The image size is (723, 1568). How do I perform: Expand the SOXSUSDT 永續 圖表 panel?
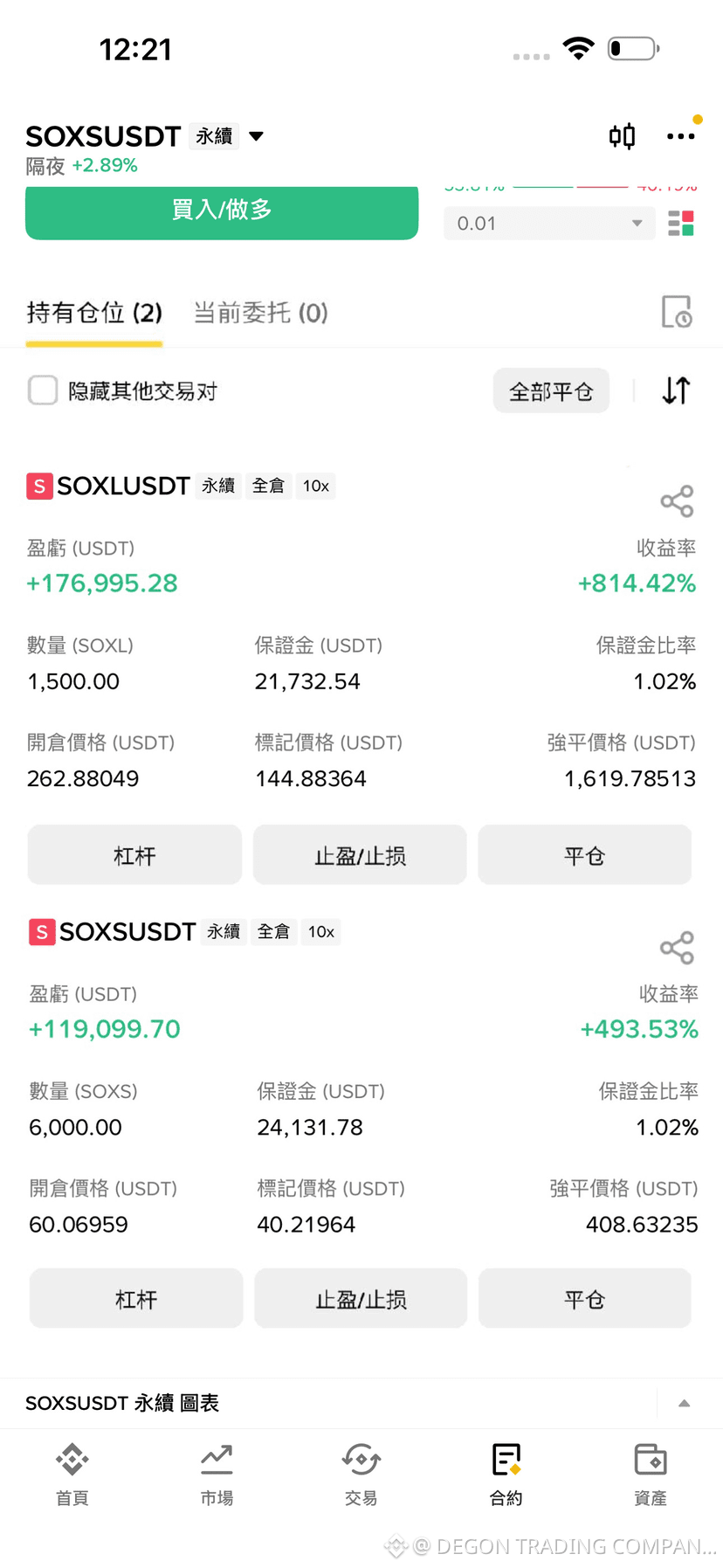[685, 1403]
